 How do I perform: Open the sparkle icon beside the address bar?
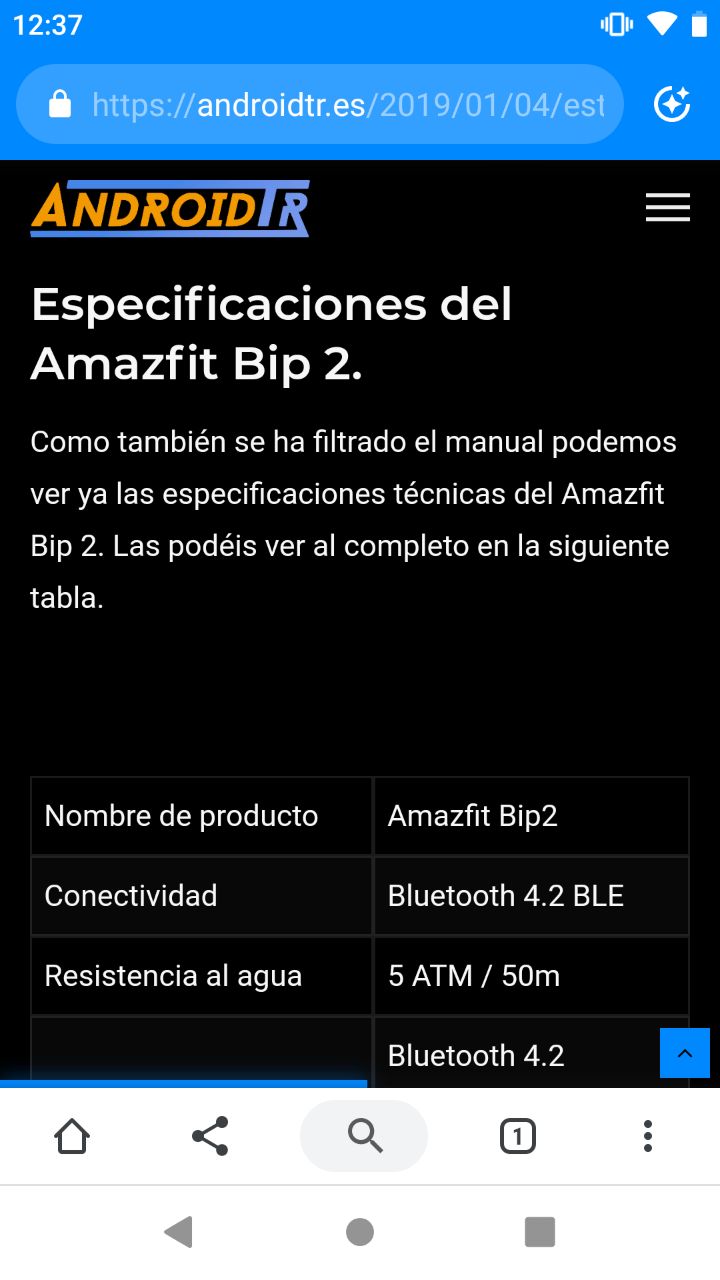[x=672, y=104]
